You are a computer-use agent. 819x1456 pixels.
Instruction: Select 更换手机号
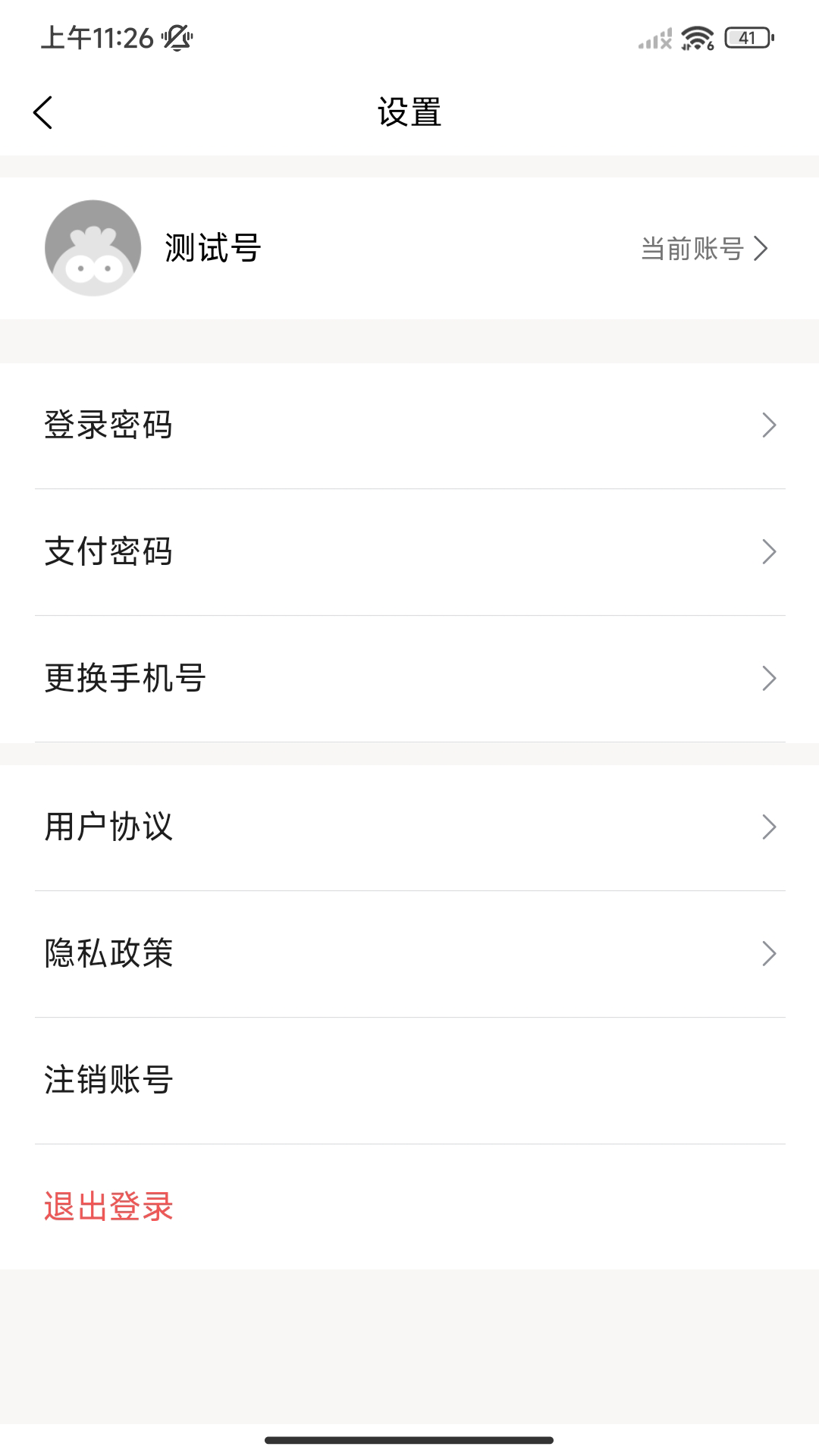click(409, 679)
